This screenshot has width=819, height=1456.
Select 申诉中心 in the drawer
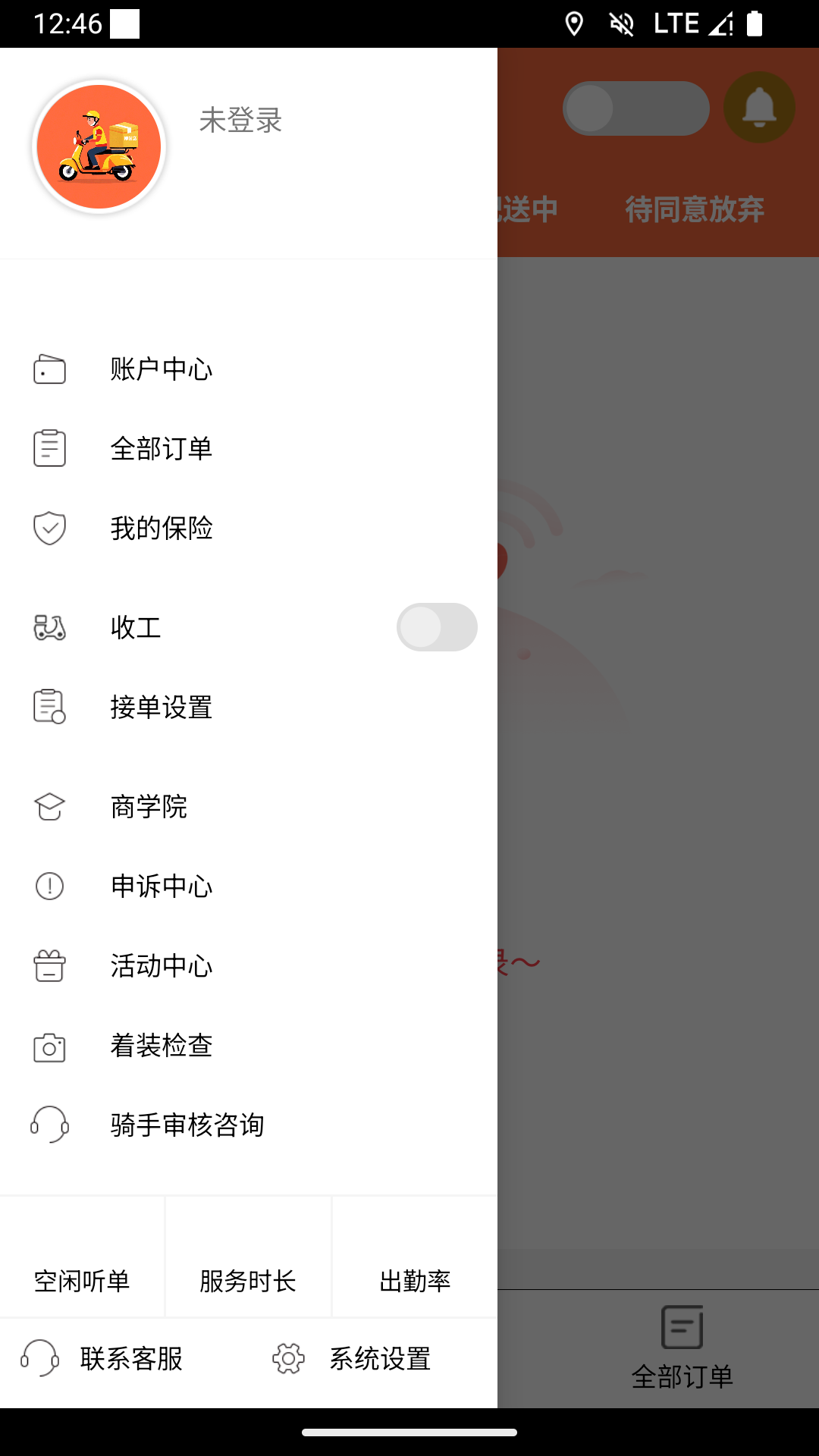coord(161,886)
